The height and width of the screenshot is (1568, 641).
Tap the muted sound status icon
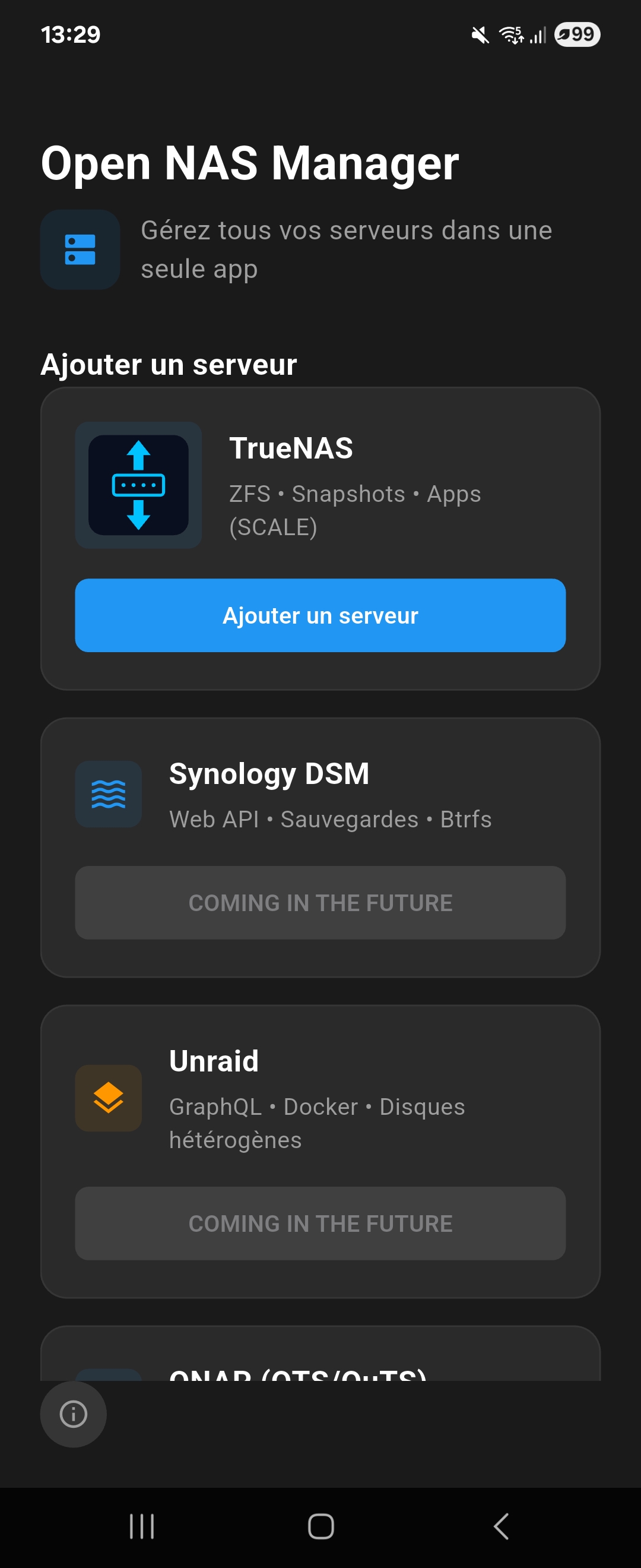click(479, 34)
